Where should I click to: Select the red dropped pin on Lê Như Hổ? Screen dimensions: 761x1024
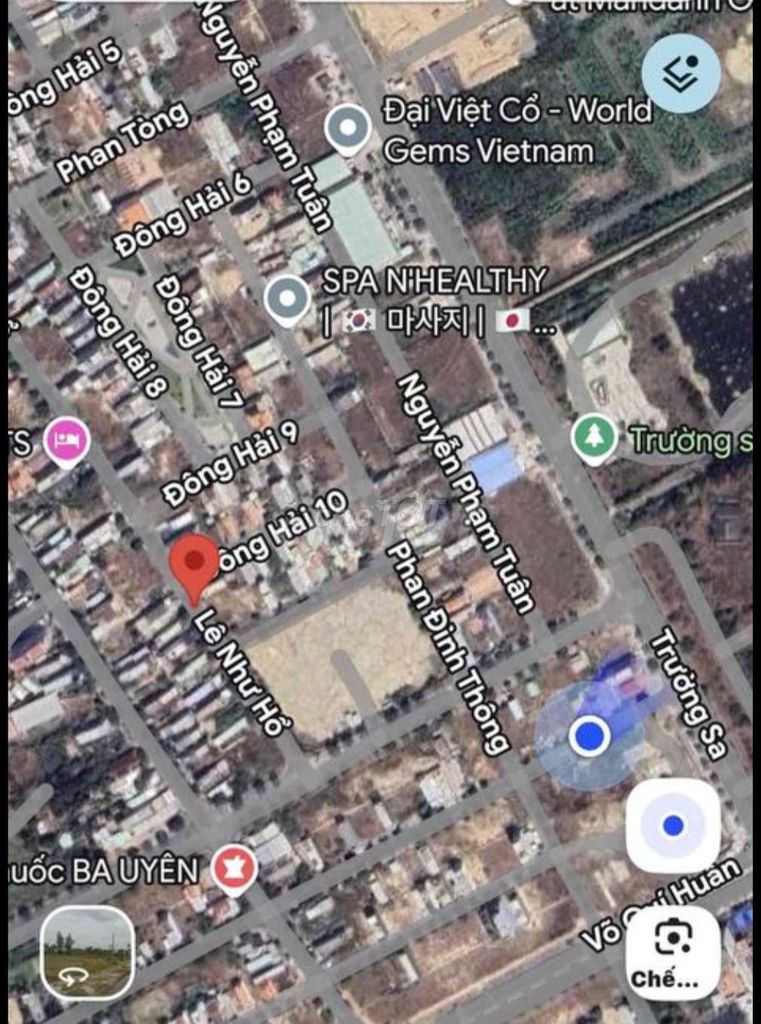pyautogui.click(x=194, y=566)
